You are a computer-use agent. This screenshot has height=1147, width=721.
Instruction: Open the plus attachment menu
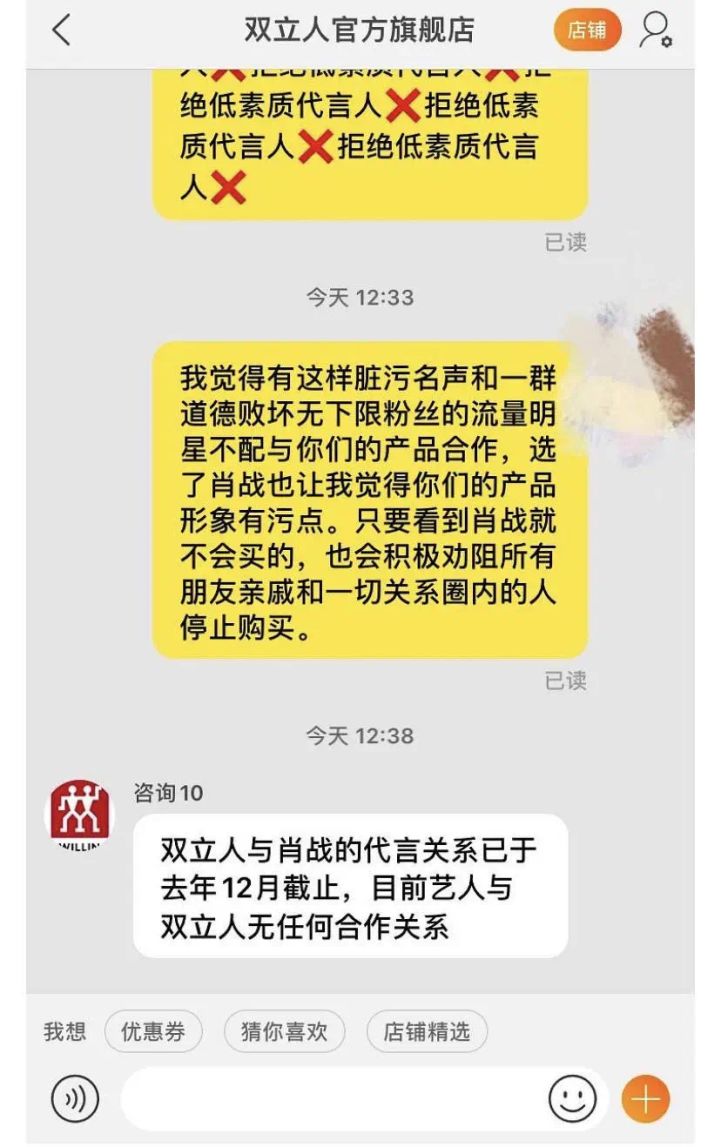[x=646, y=1100]
